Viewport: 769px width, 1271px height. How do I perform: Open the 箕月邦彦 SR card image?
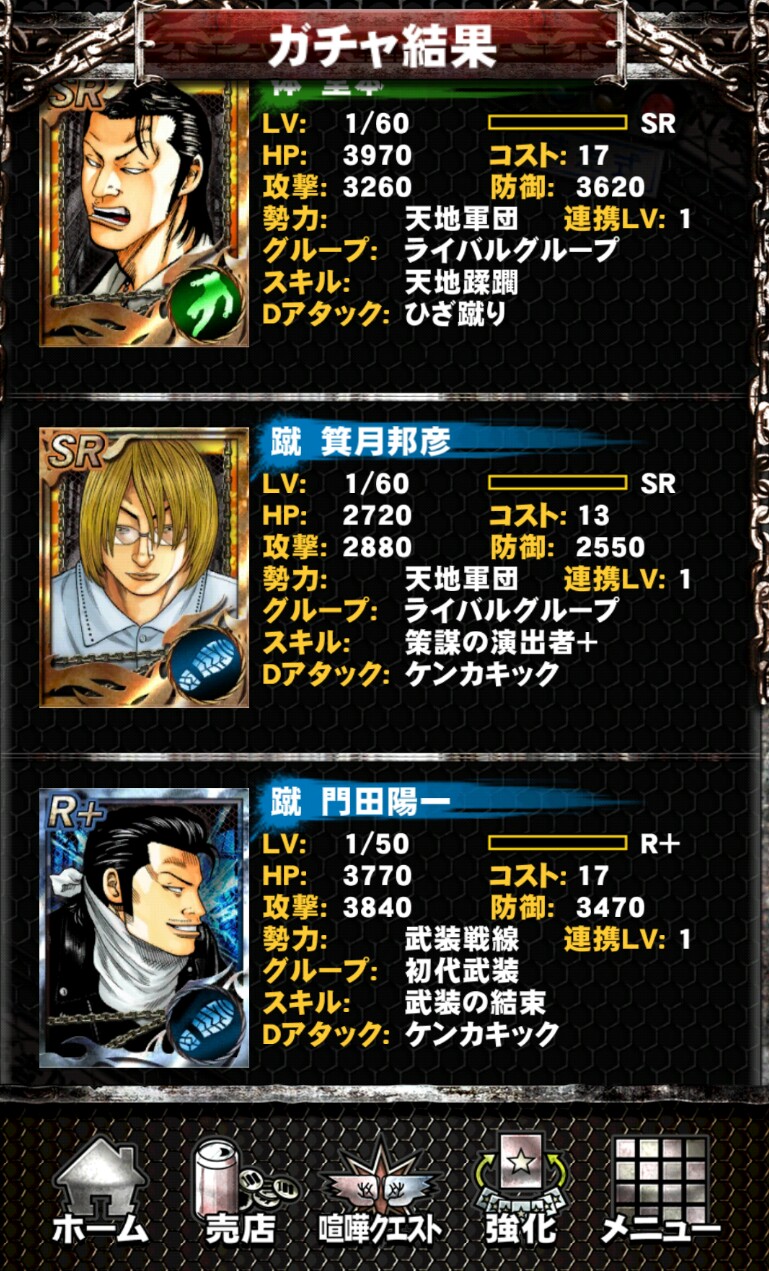pos(144,568)
